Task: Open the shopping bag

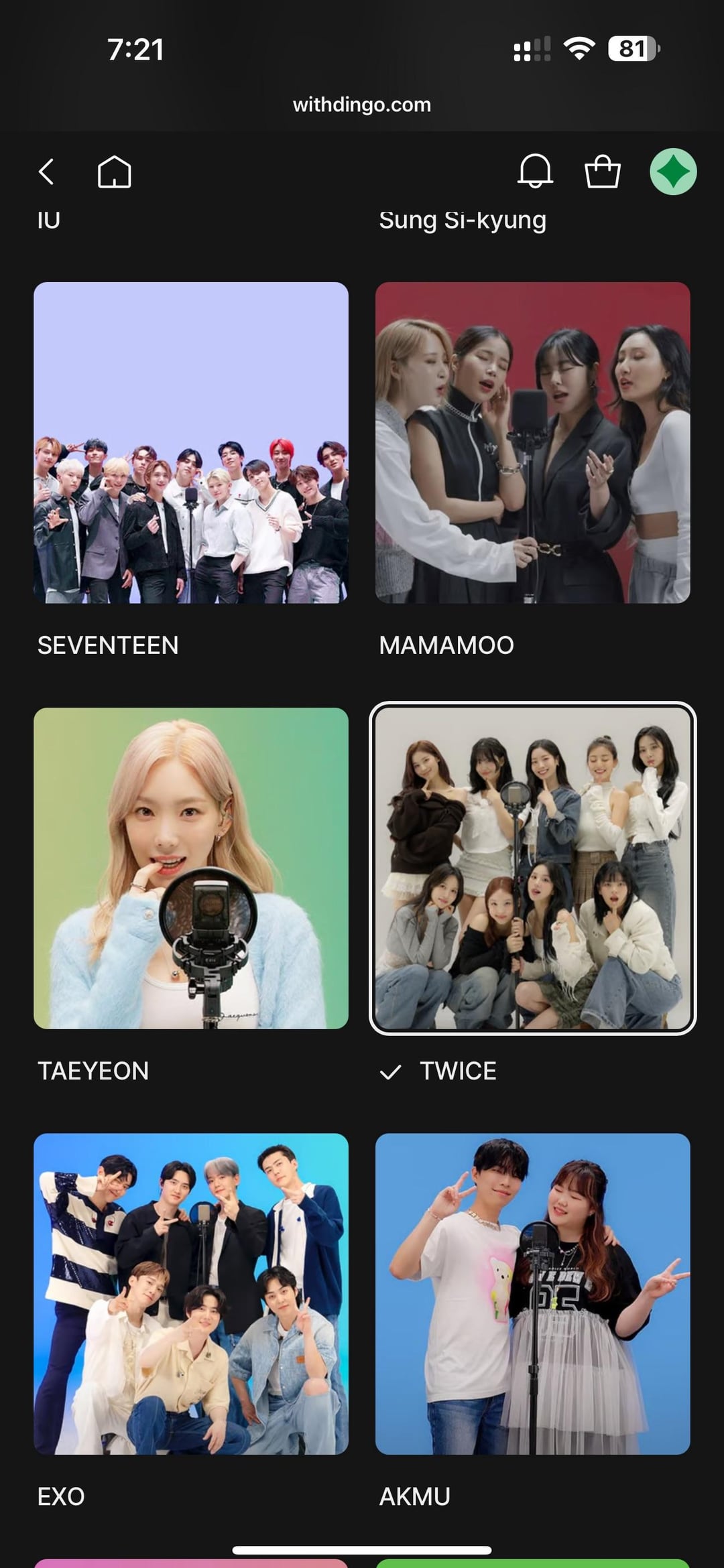Action: point(602,172)
